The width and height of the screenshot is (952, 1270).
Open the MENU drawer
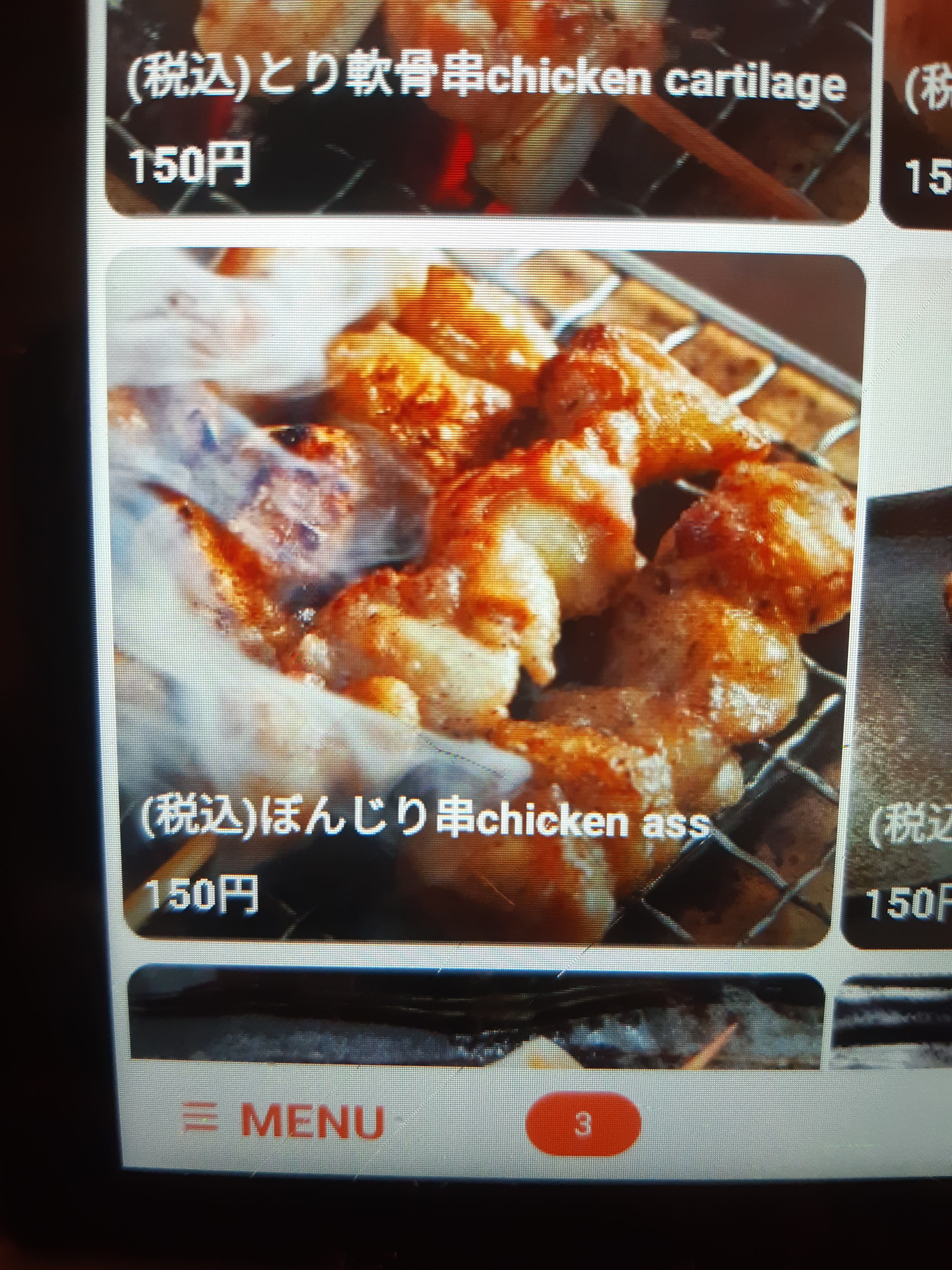[282, 1121]
